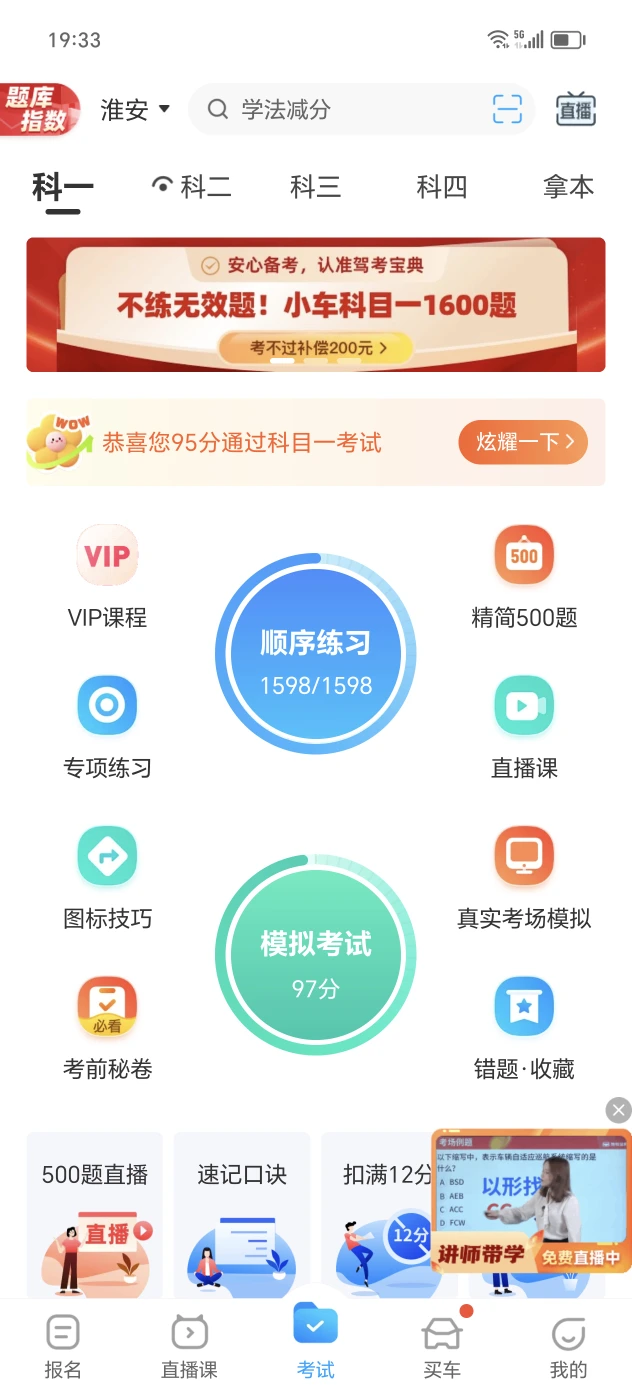Open 真实考场模拟
Screen dimensions: 632x1400
(x=524, y=876)
